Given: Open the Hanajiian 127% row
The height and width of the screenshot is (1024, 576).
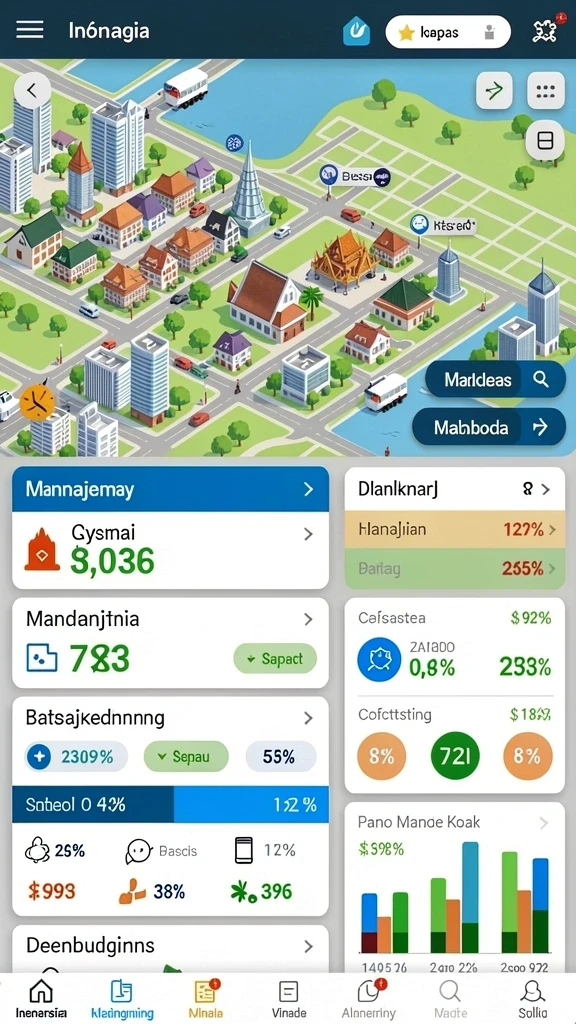Looking at the screenshot, I should point(455,530).
